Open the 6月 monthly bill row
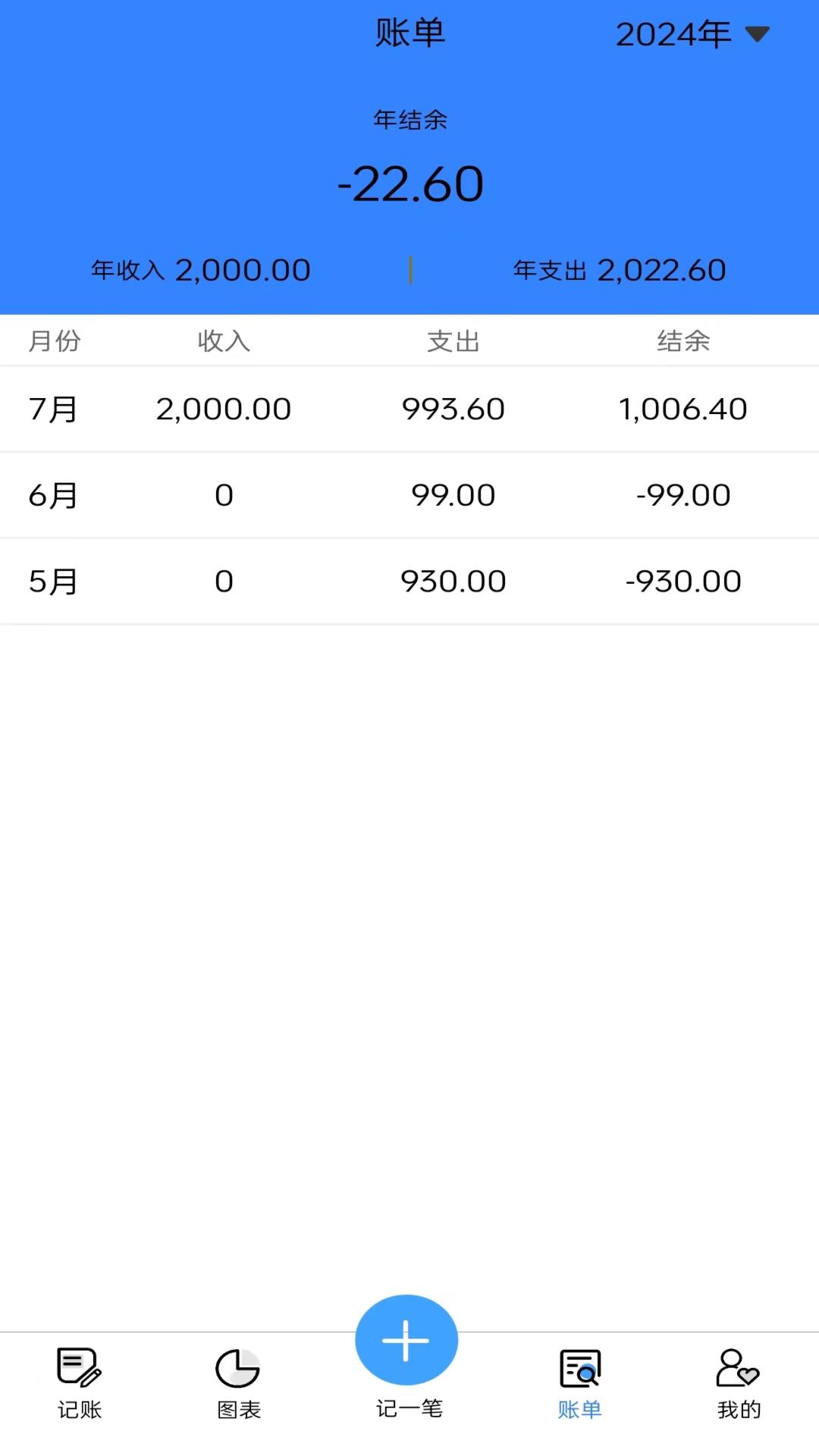819x1456 pixels. [x=409, y=495]
